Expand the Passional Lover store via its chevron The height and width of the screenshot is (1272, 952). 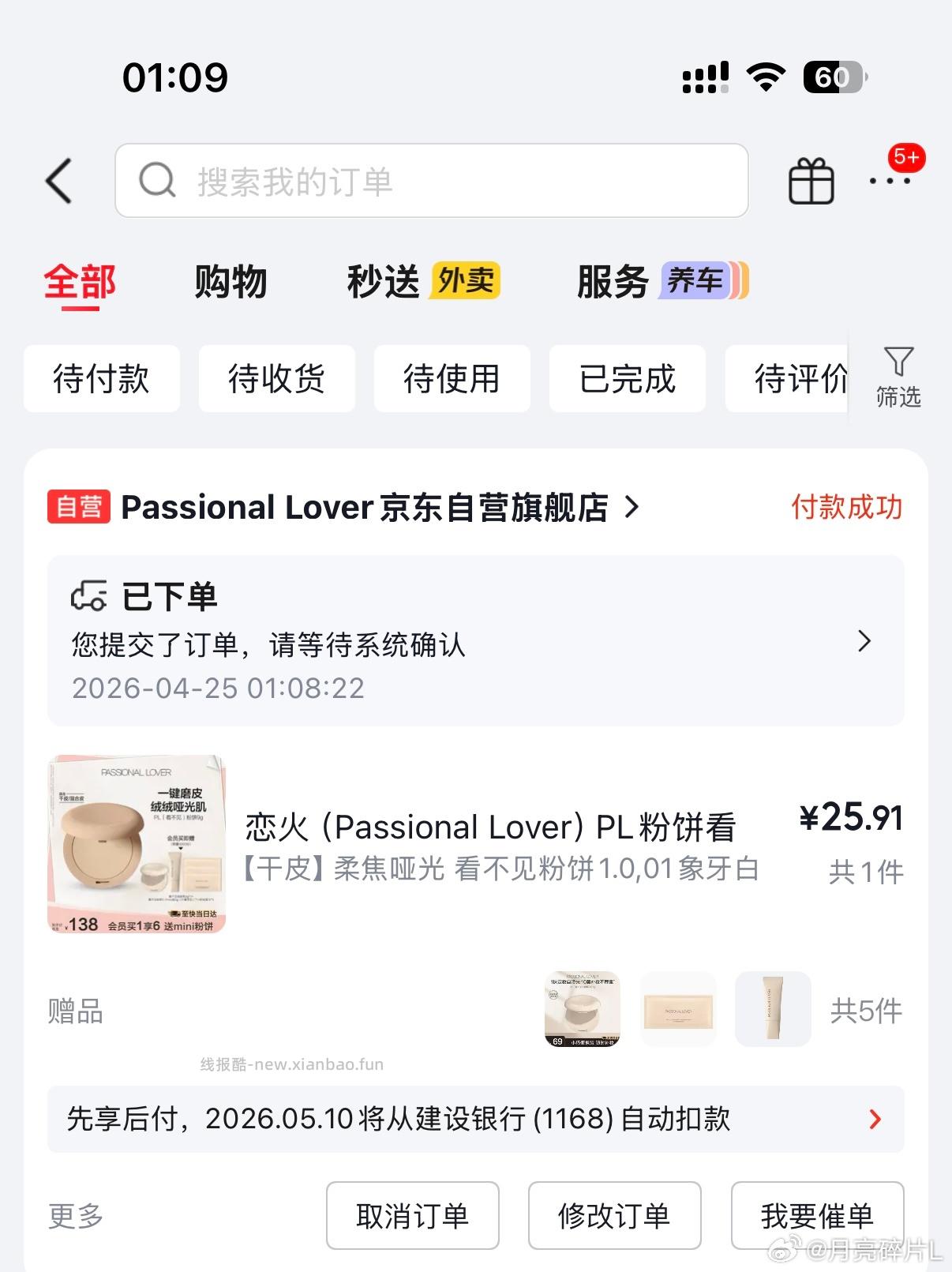[x=632, y=509]
